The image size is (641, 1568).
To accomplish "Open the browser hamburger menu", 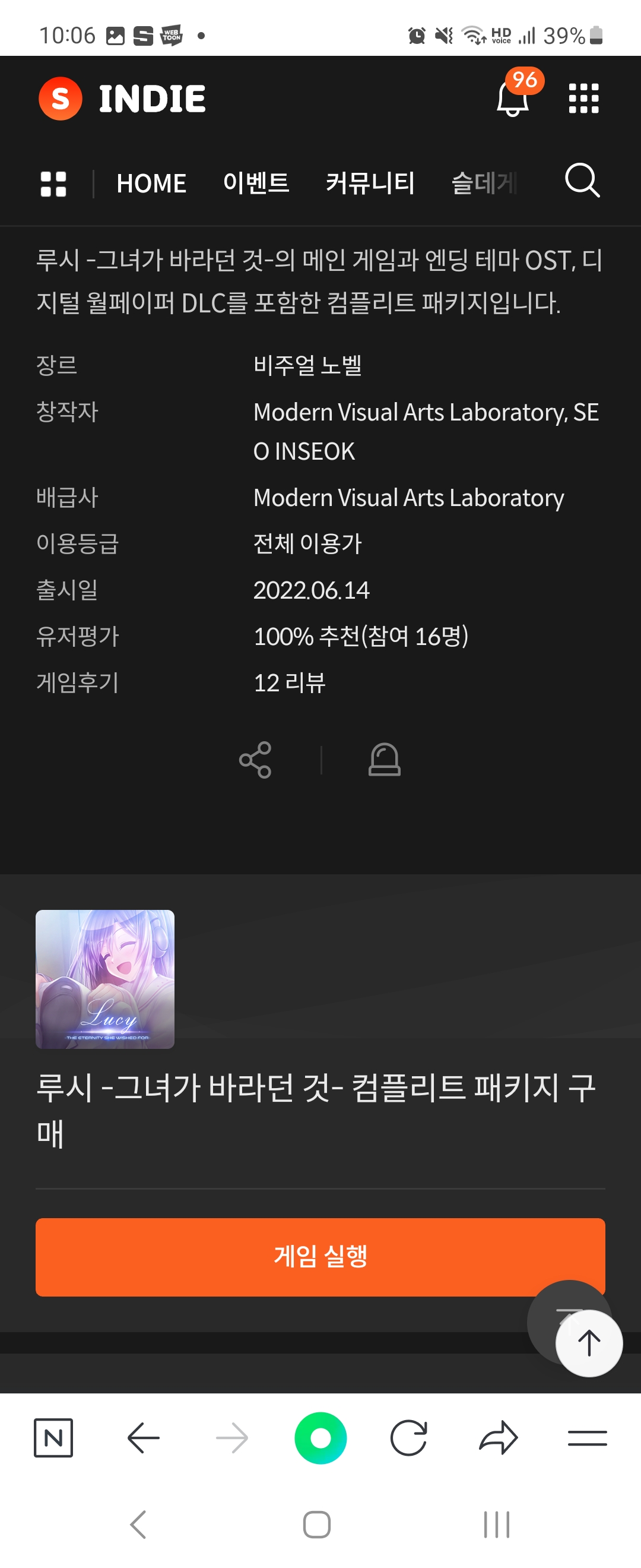I will click(587, 1438).
